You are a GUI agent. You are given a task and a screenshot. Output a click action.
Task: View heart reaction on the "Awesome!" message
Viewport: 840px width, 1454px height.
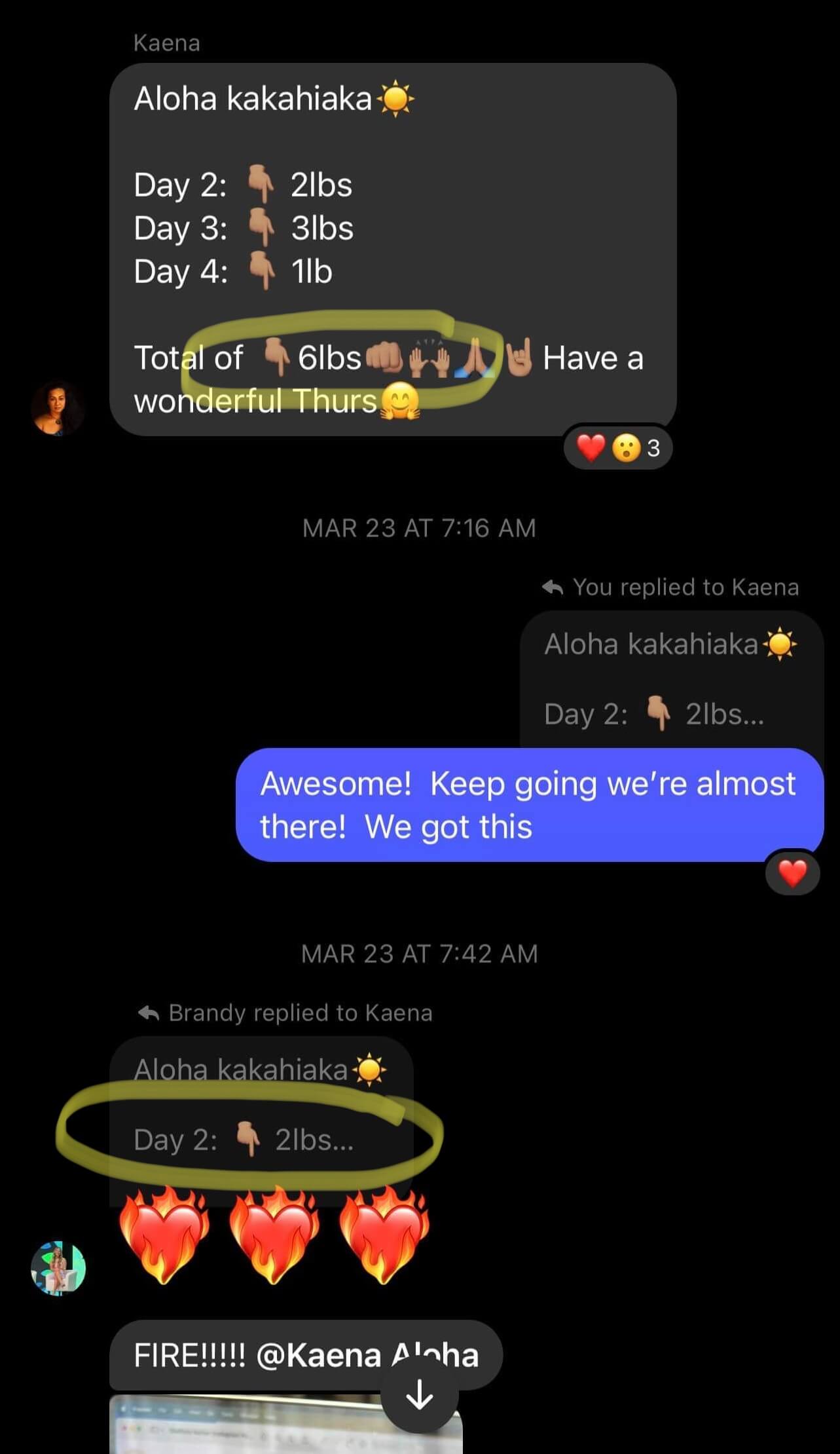(792, 873)
